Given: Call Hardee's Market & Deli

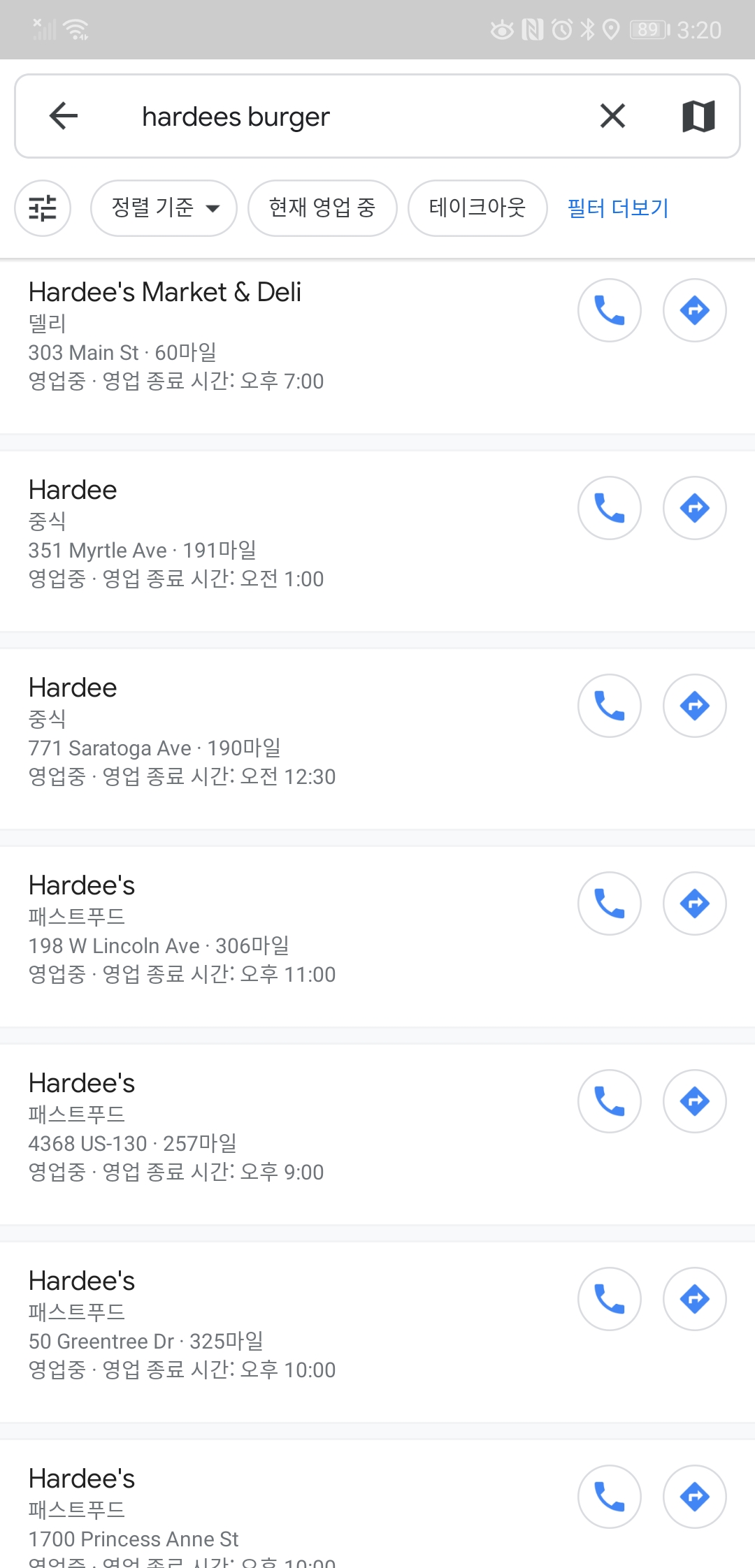Looking at the screenshot, I should (610, 310).
